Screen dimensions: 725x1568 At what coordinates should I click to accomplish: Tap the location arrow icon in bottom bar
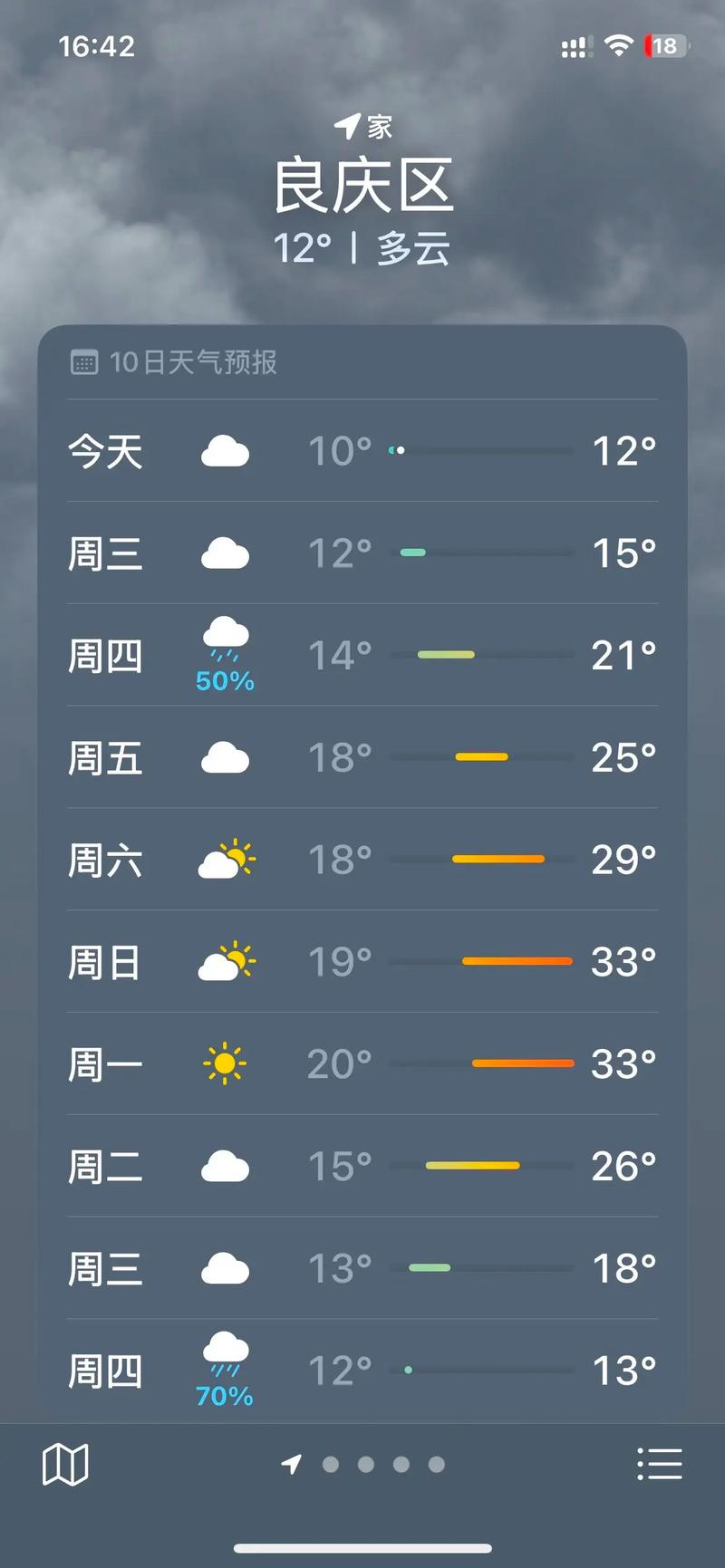(291, 1465)
